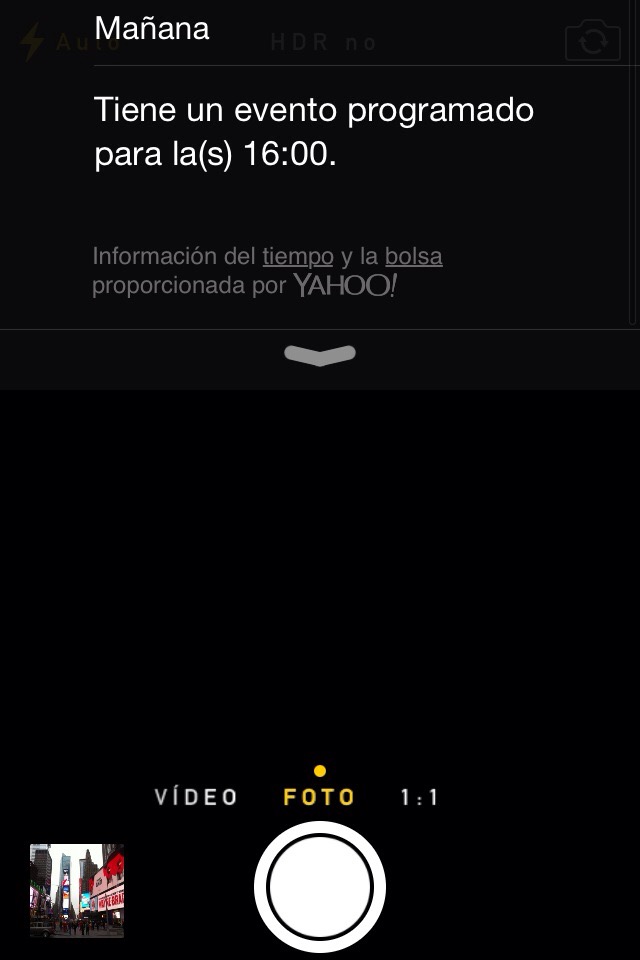Image resolution: width=640 pixels, height=960 pixels.
Task: Select the FOTO mode
Action: tap(319, 797)
